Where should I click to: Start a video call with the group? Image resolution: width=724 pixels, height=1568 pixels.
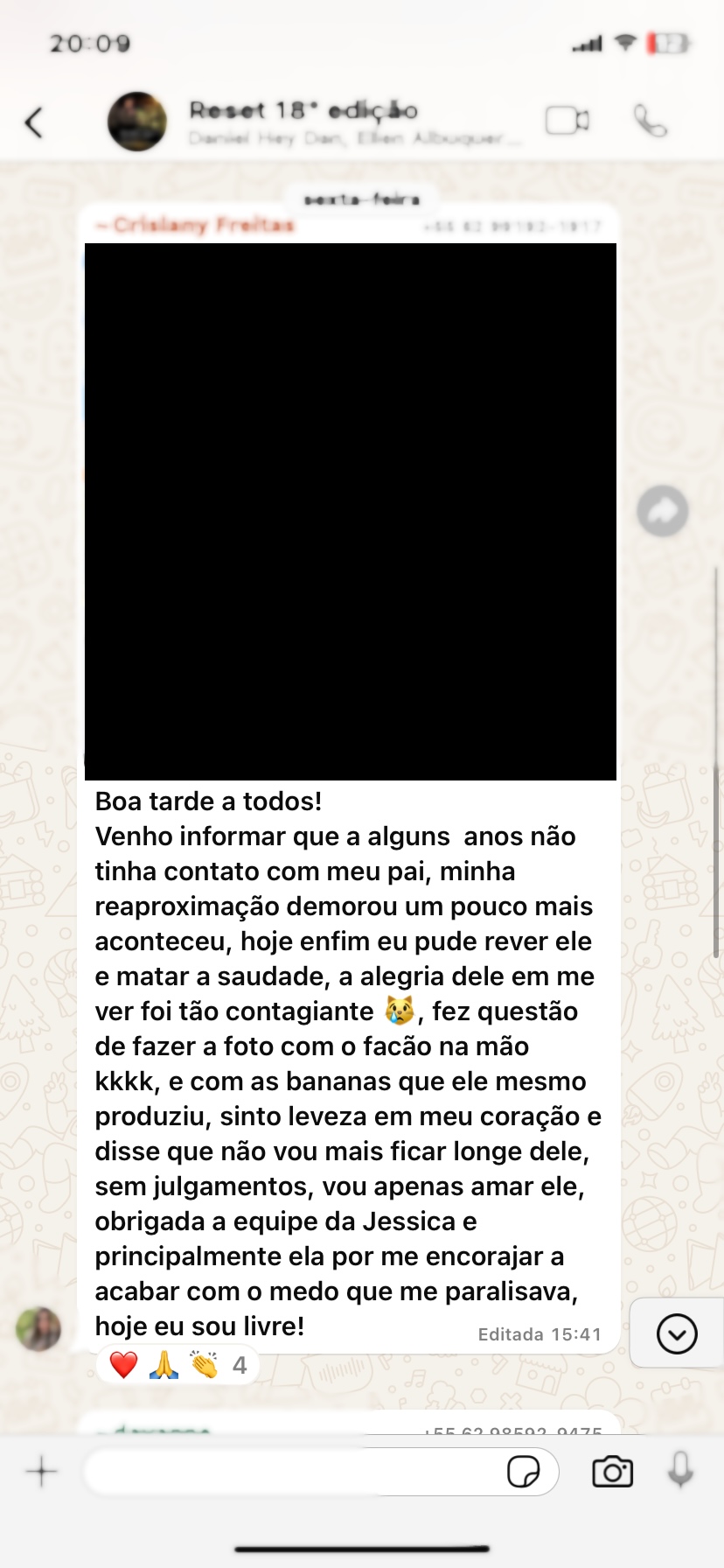coord(567,121)
